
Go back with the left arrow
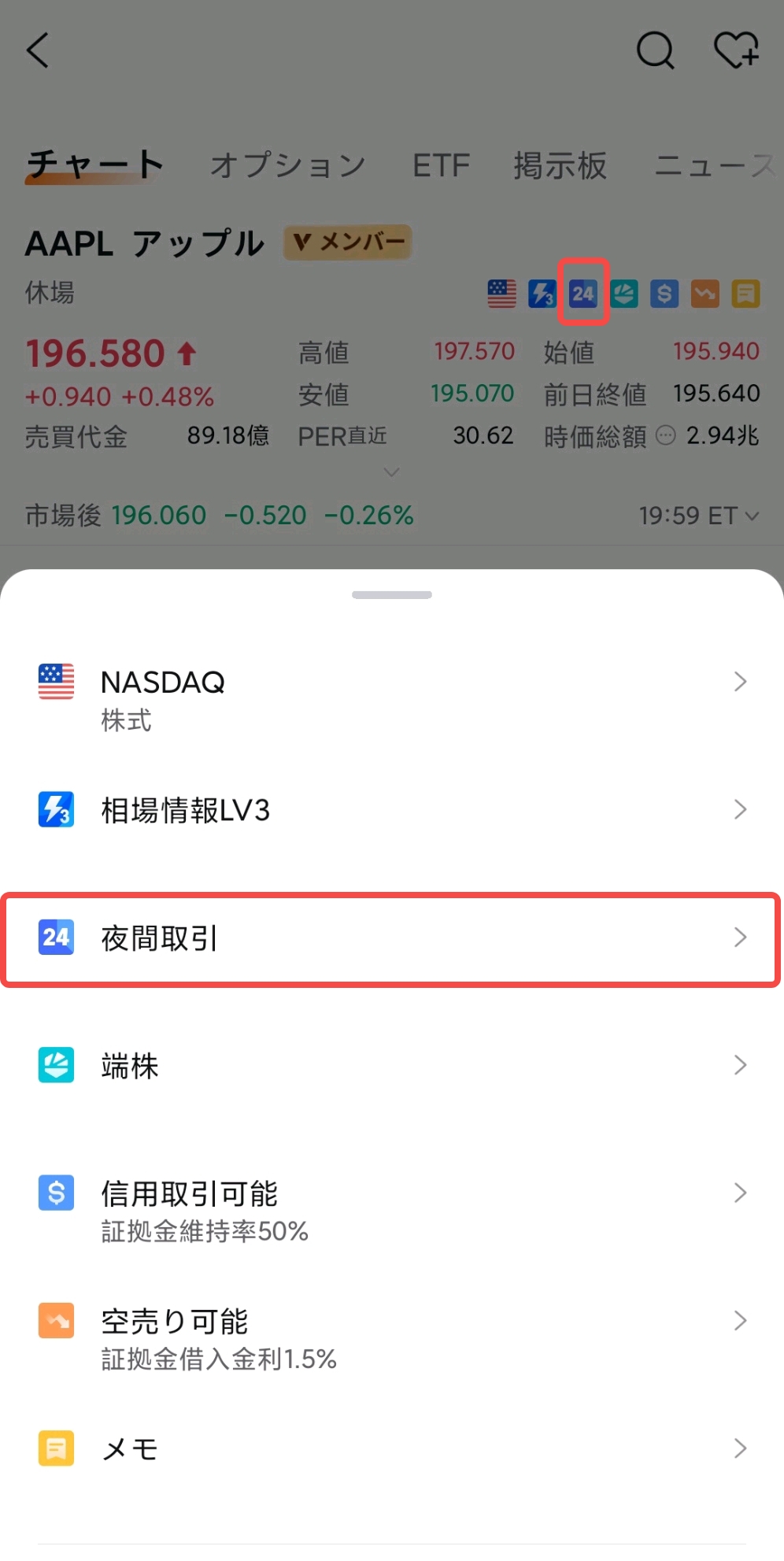point(37,50)
